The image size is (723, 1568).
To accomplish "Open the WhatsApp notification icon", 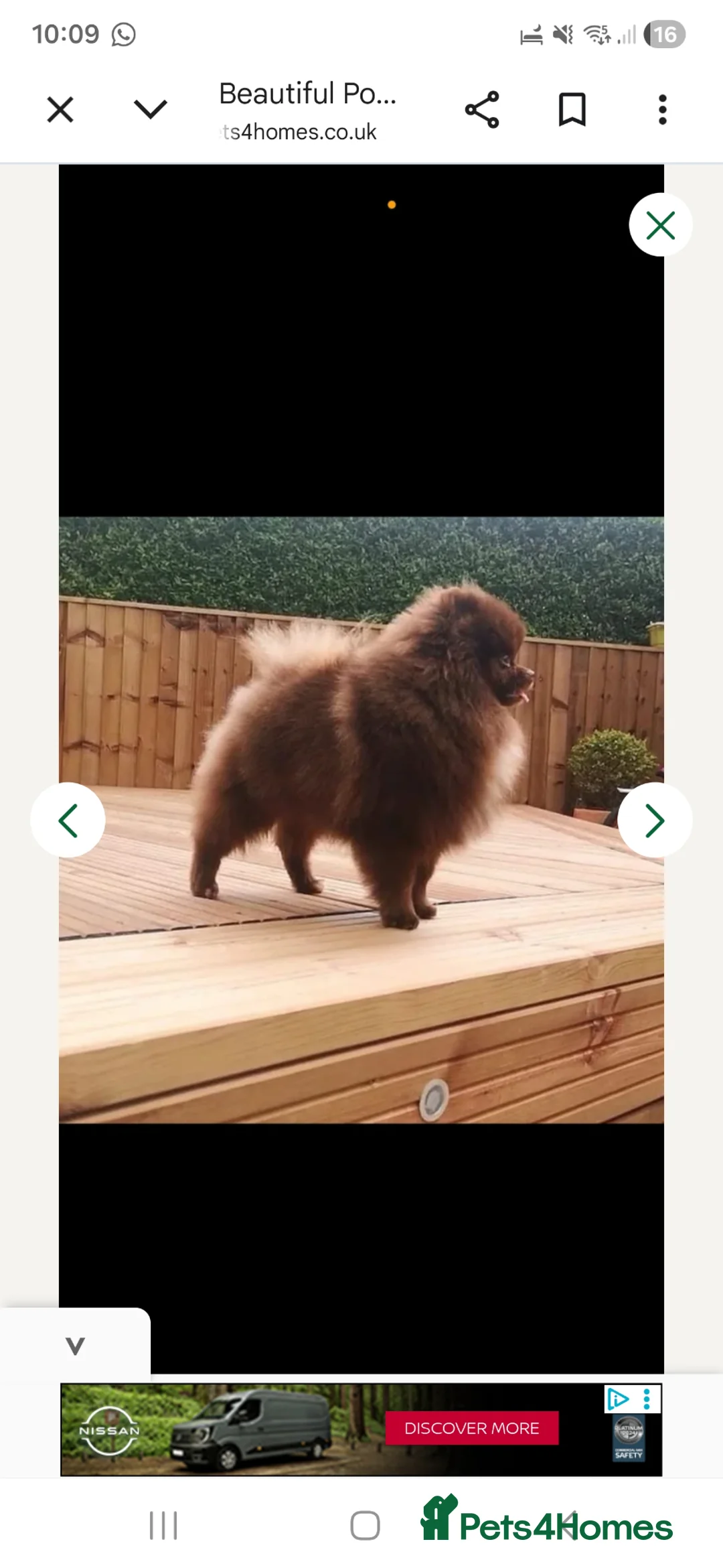I will pos(125,33).
